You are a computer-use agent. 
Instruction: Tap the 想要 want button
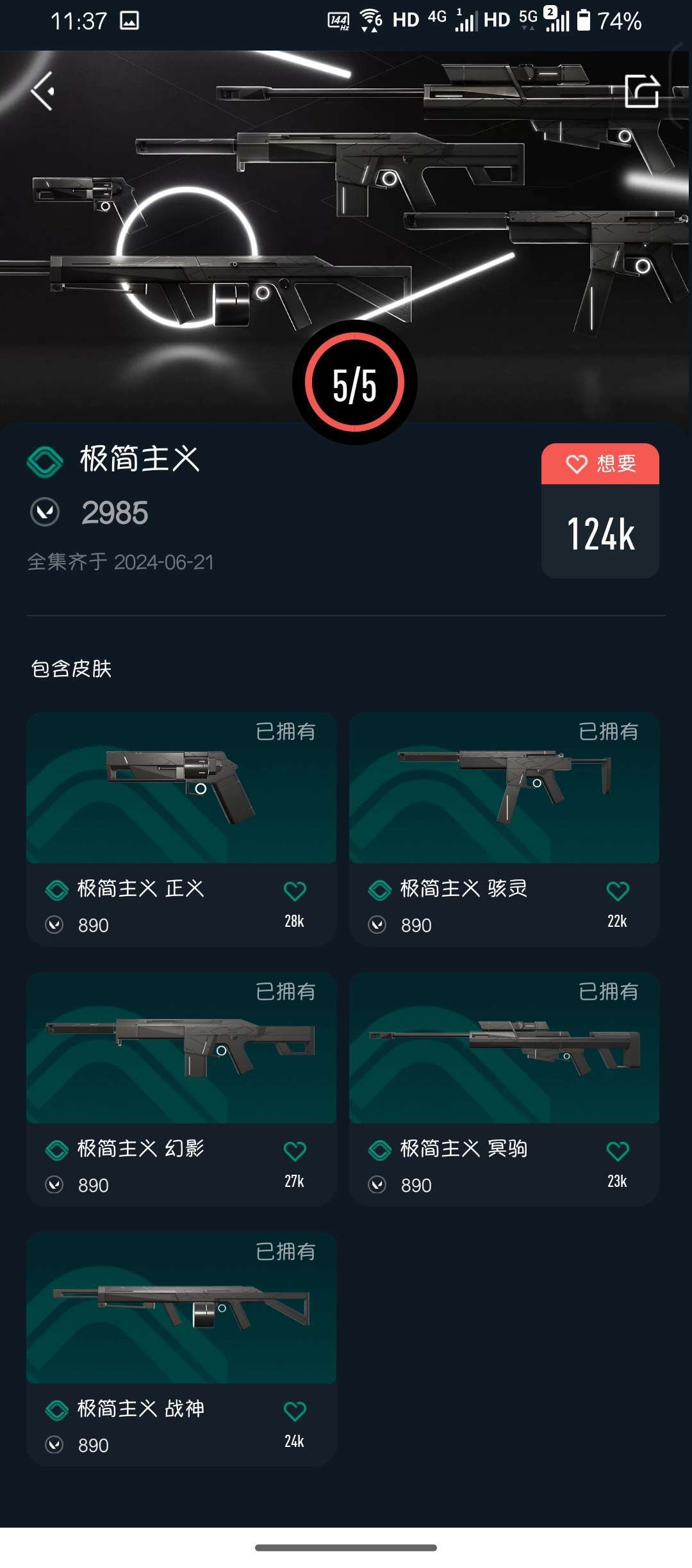click(600, 464)
